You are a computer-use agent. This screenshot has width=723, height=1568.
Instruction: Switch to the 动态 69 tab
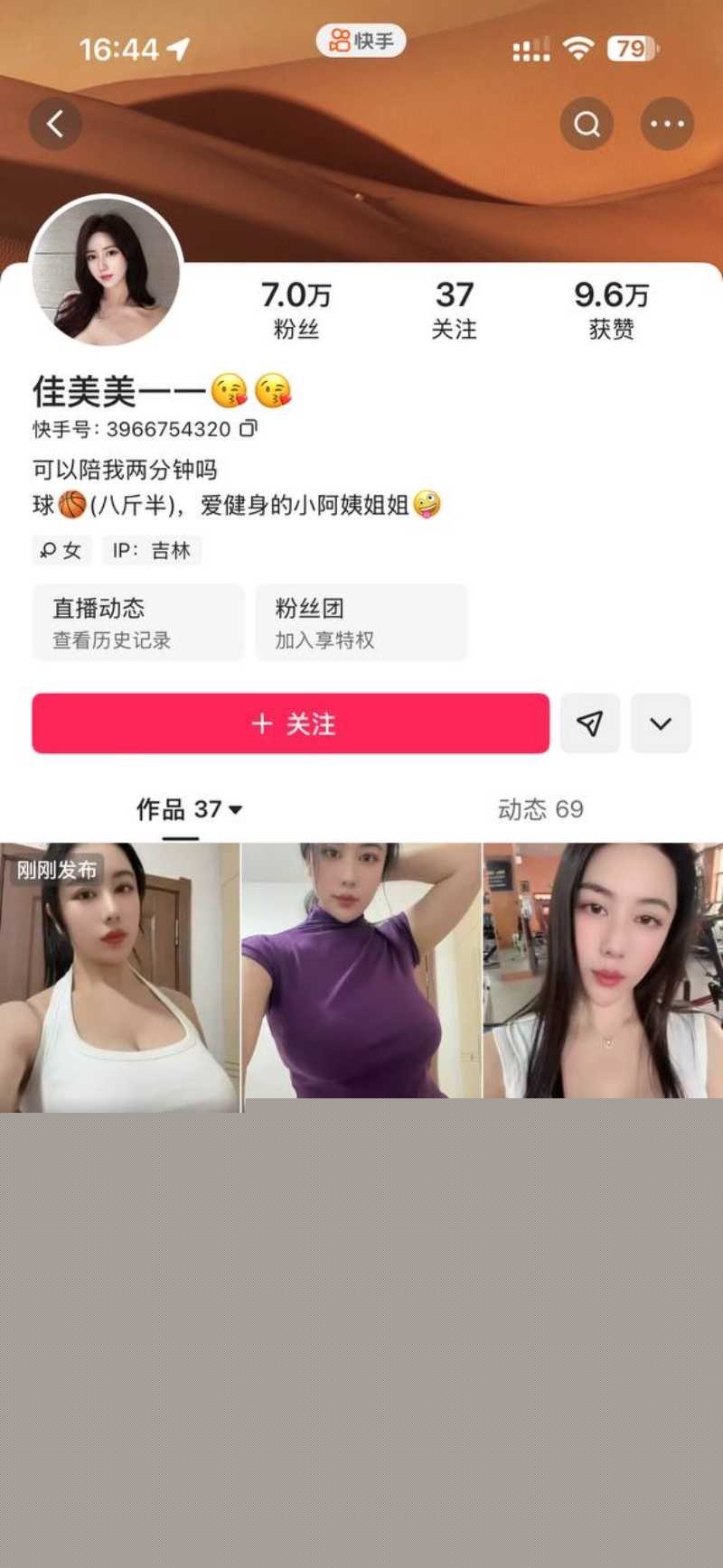[540, 810]
